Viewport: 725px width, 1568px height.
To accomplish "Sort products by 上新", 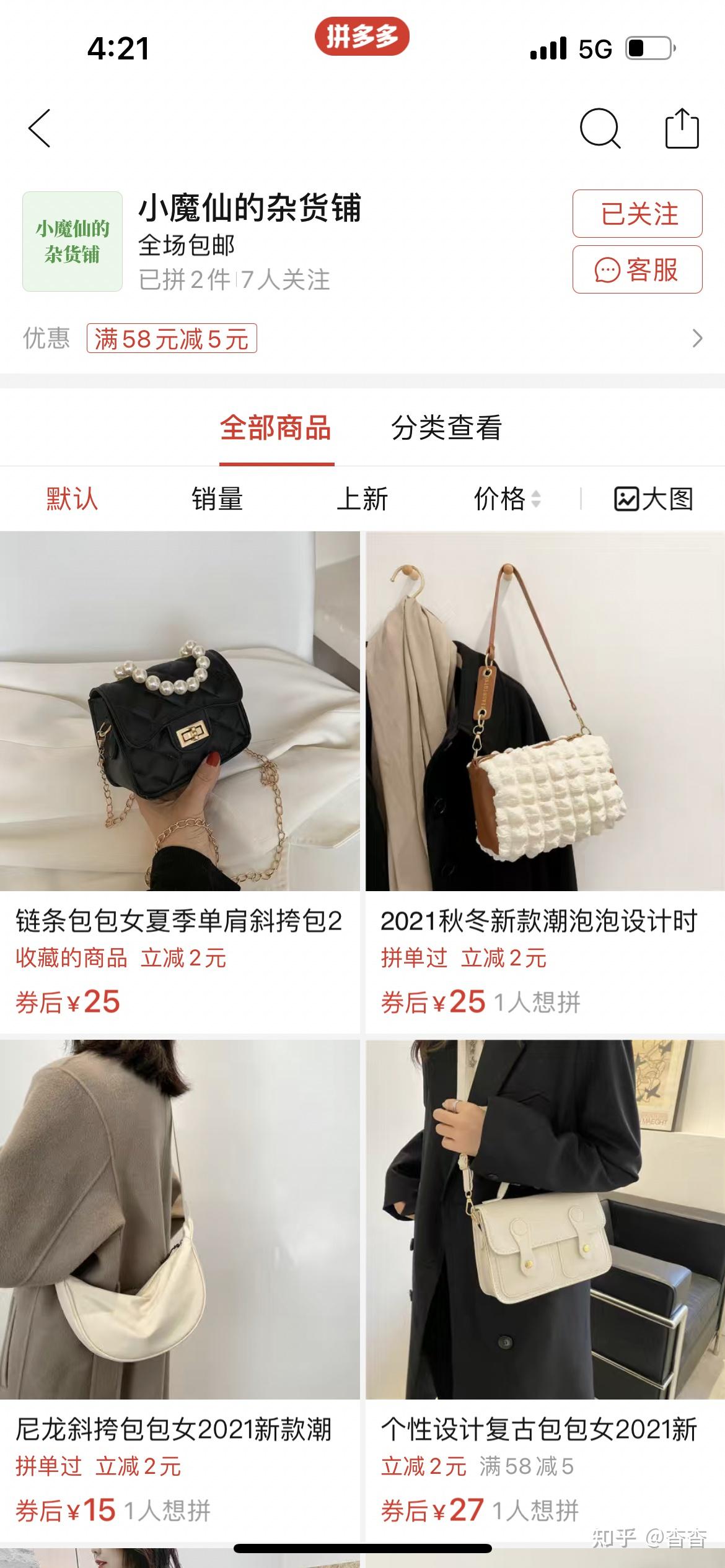I will pos(362,499).
